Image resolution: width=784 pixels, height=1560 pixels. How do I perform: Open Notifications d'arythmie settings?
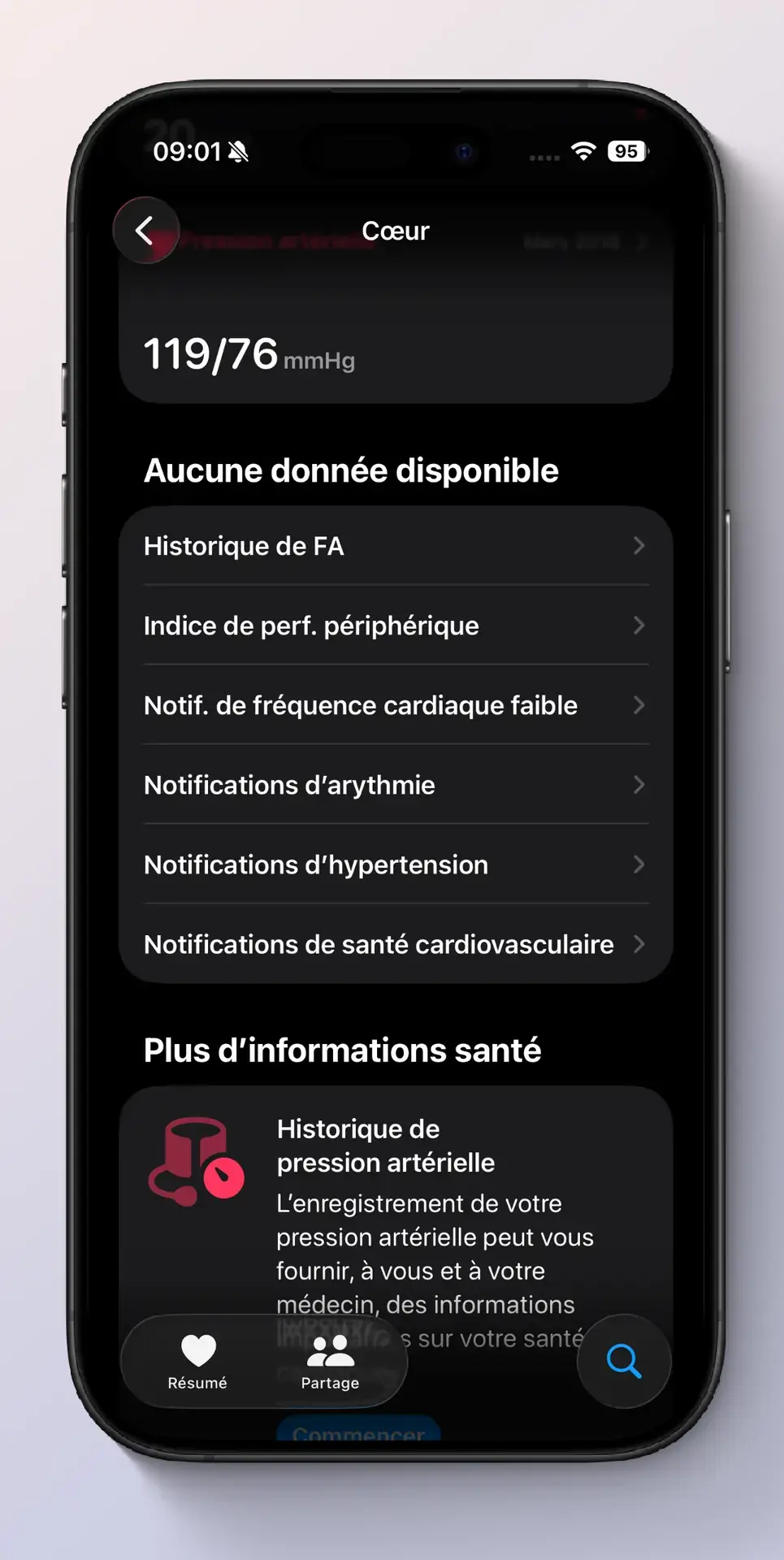394,785
